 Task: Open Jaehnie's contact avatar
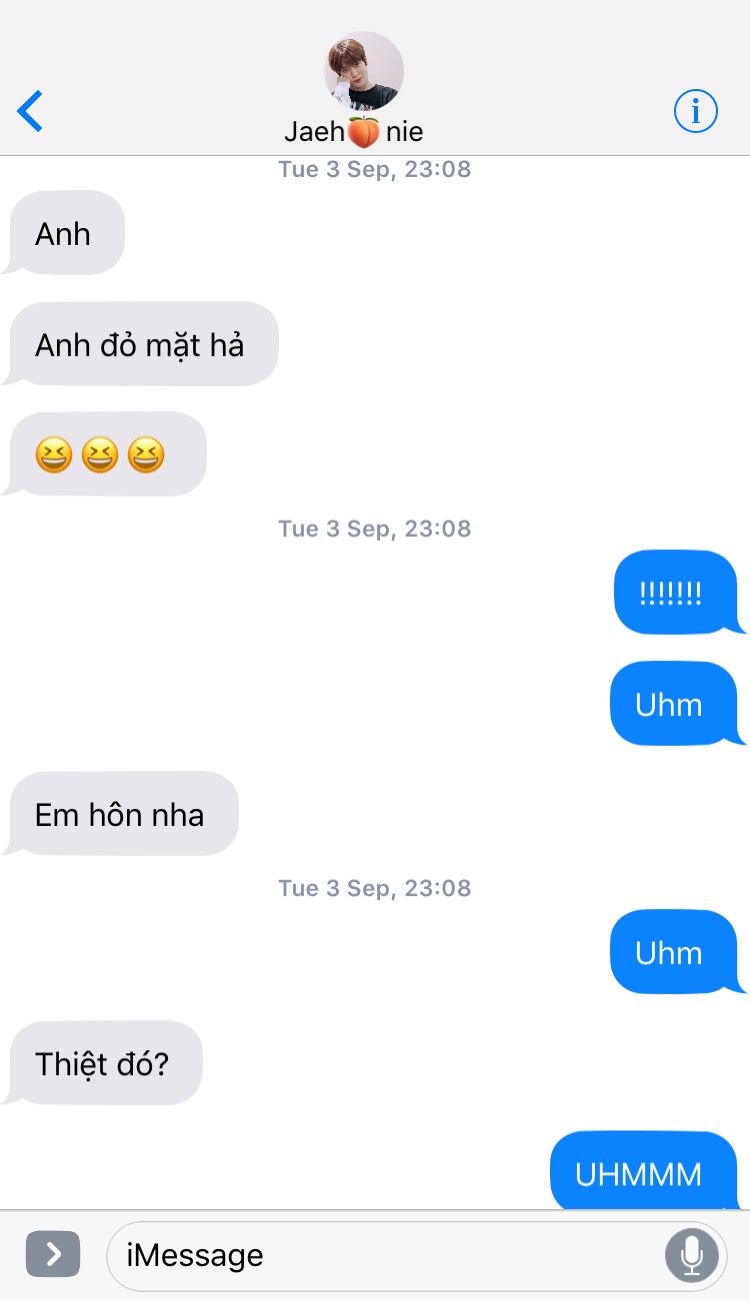(363, 72)
